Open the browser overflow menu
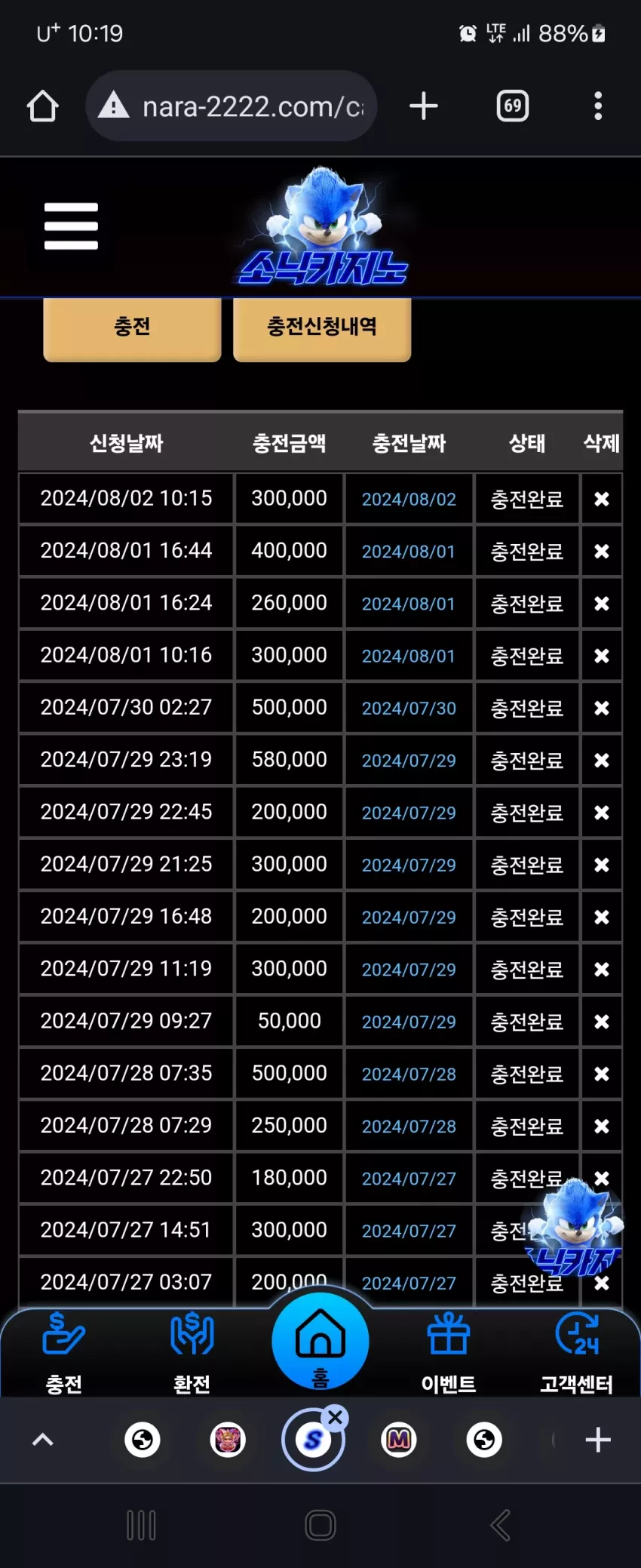 (x=598, y=106)
